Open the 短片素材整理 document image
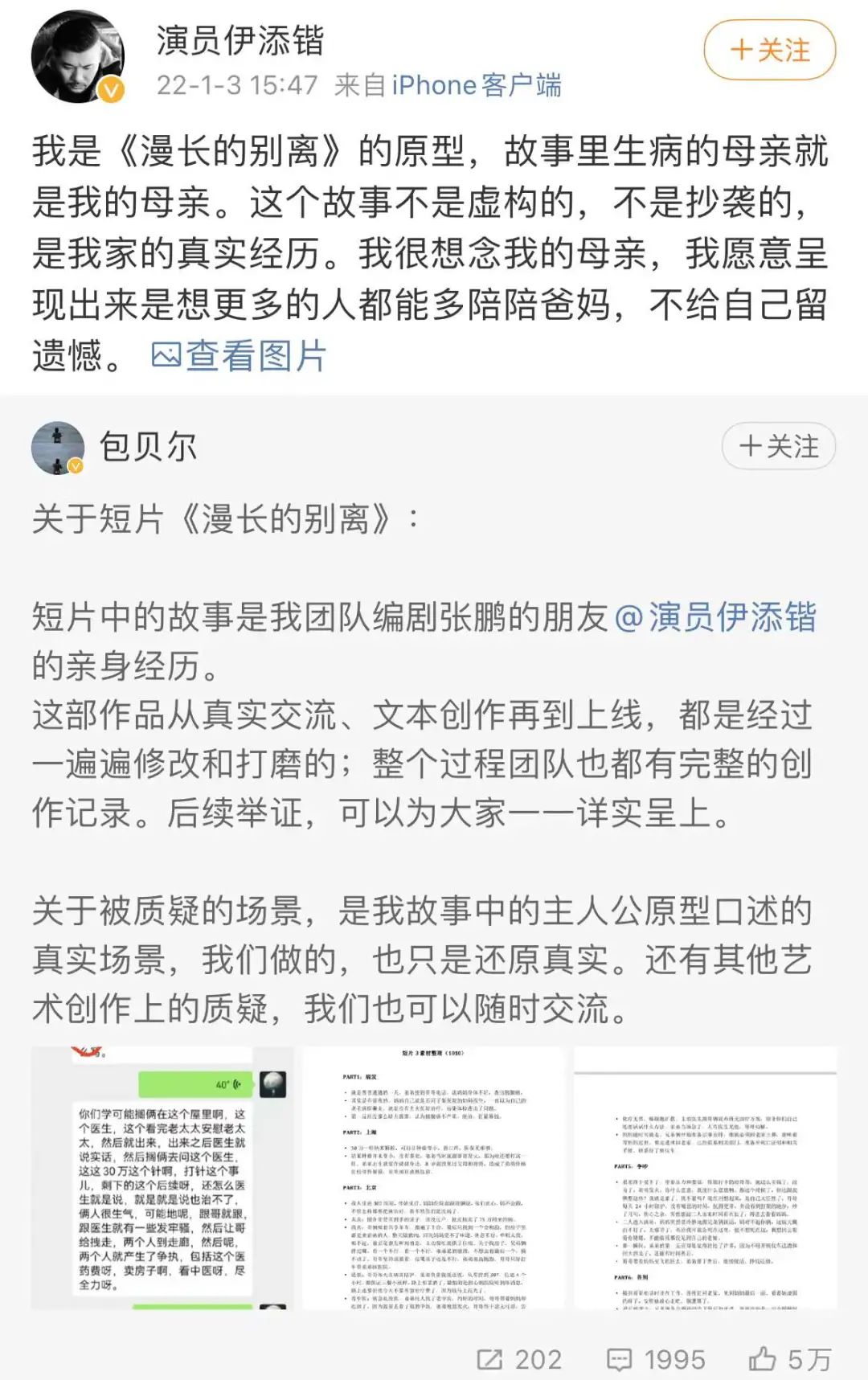 434,1178
